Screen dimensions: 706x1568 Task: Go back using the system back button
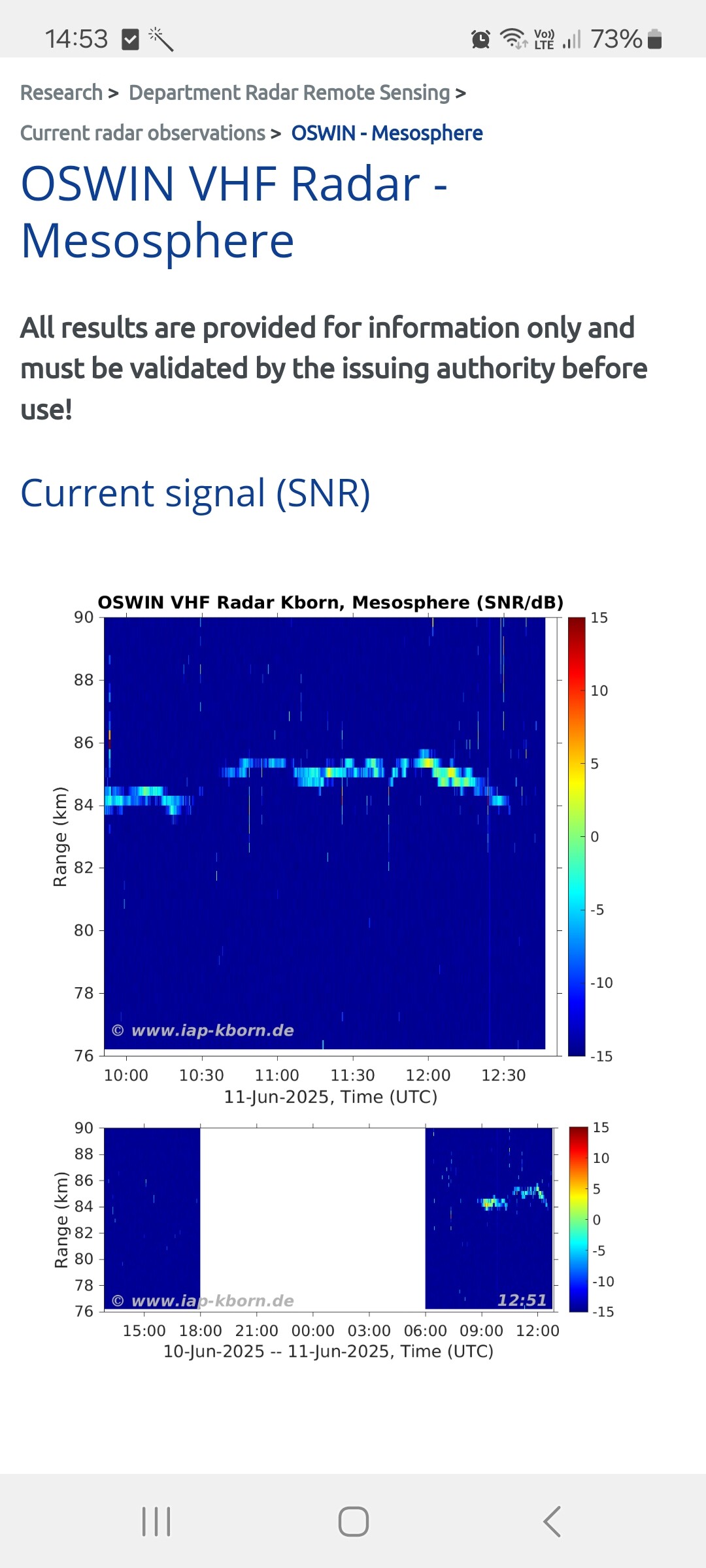552,1522
